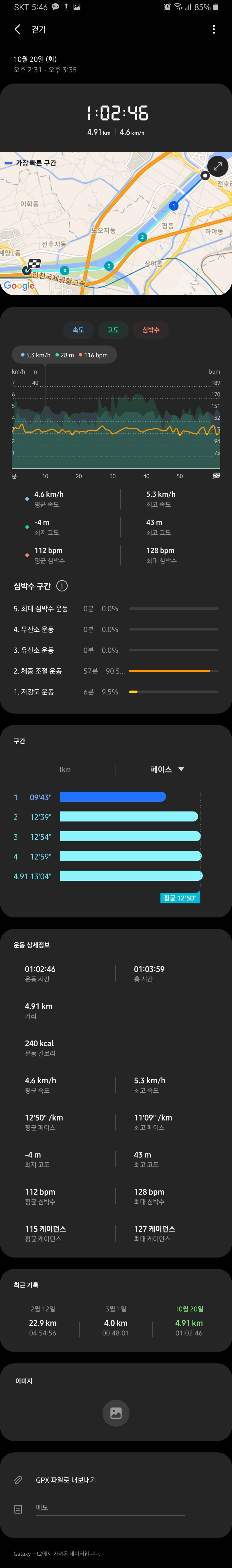The width and height of the screenshot is (232, 1568).
Task: Open the overflow menu
Action: (213, 29)
